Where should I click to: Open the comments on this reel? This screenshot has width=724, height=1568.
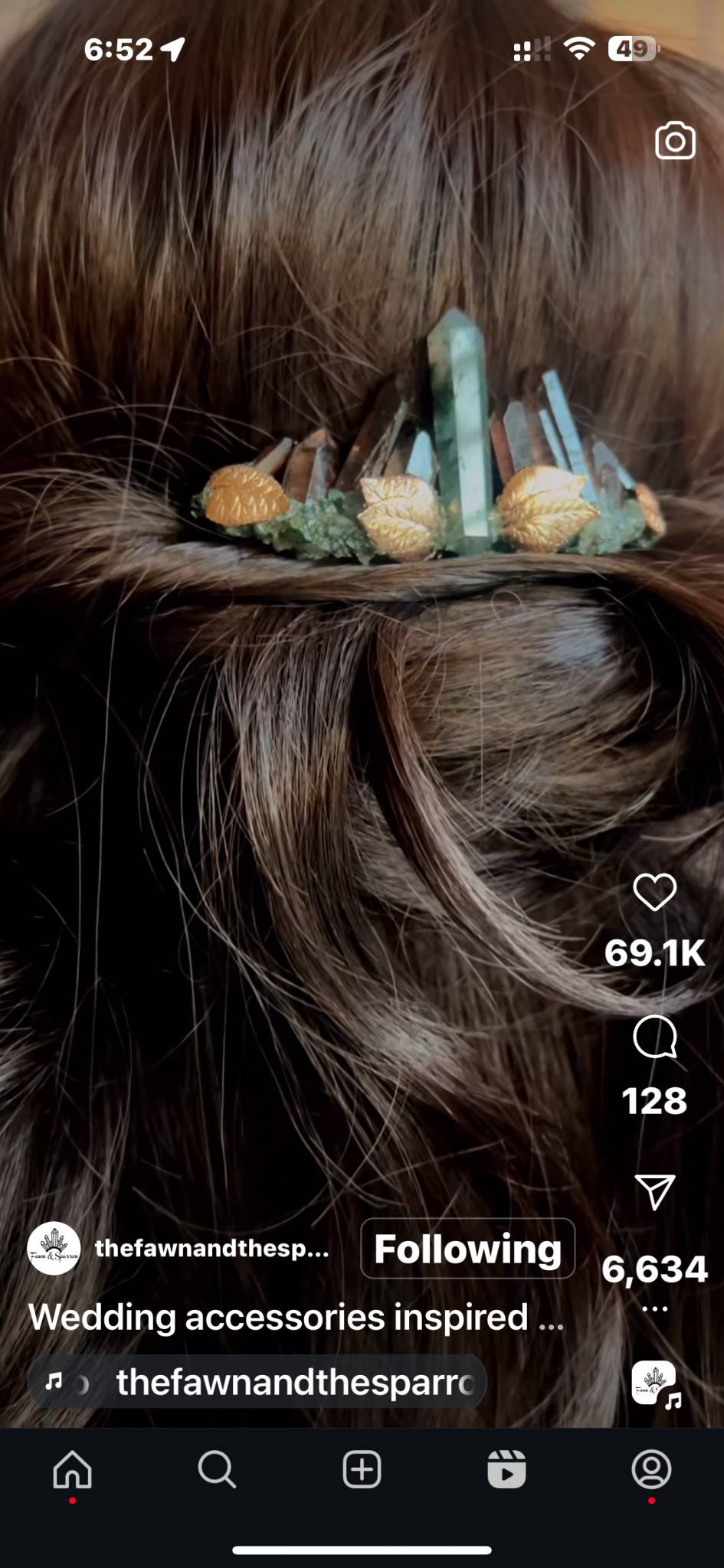click(655, 1037)
